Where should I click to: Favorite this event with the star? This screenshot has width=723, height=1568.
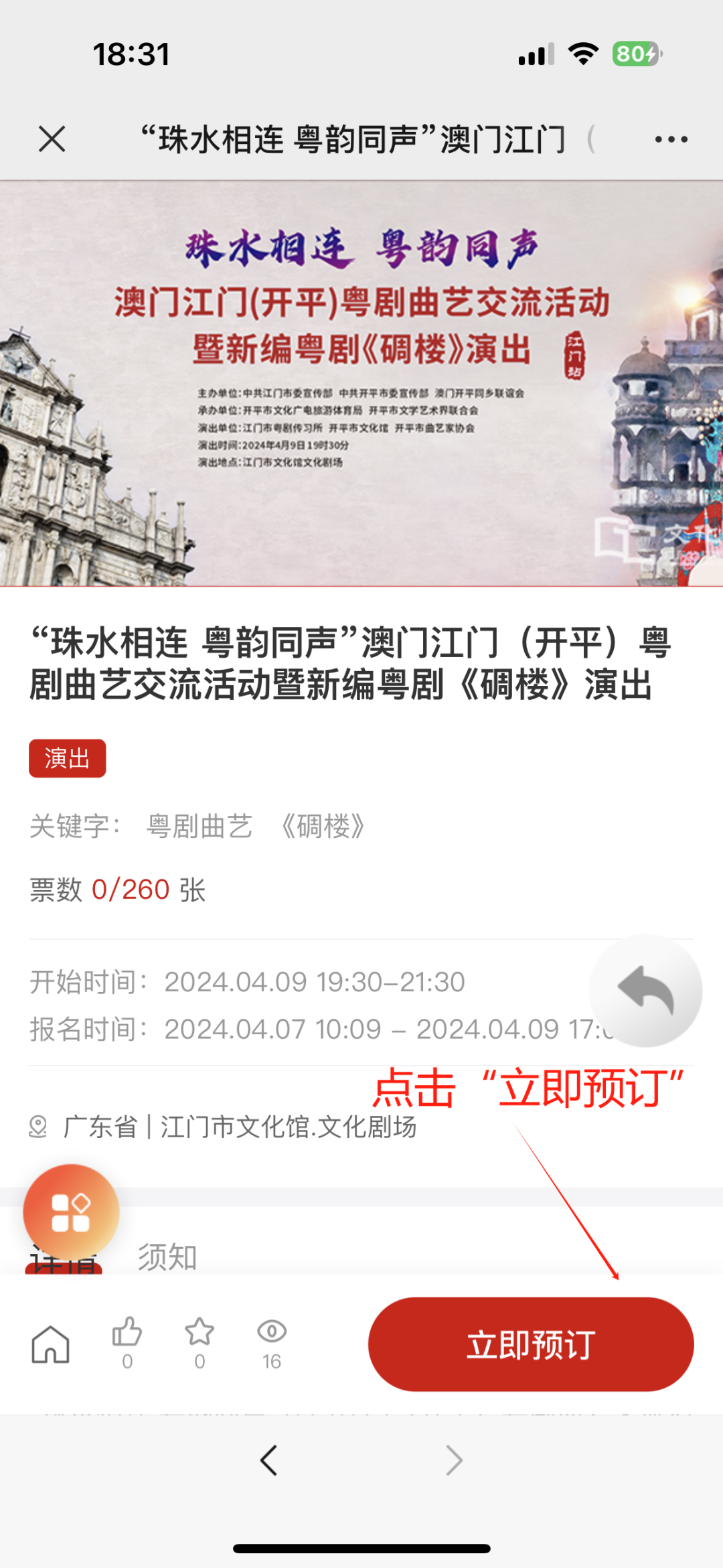pos(199,1333)
